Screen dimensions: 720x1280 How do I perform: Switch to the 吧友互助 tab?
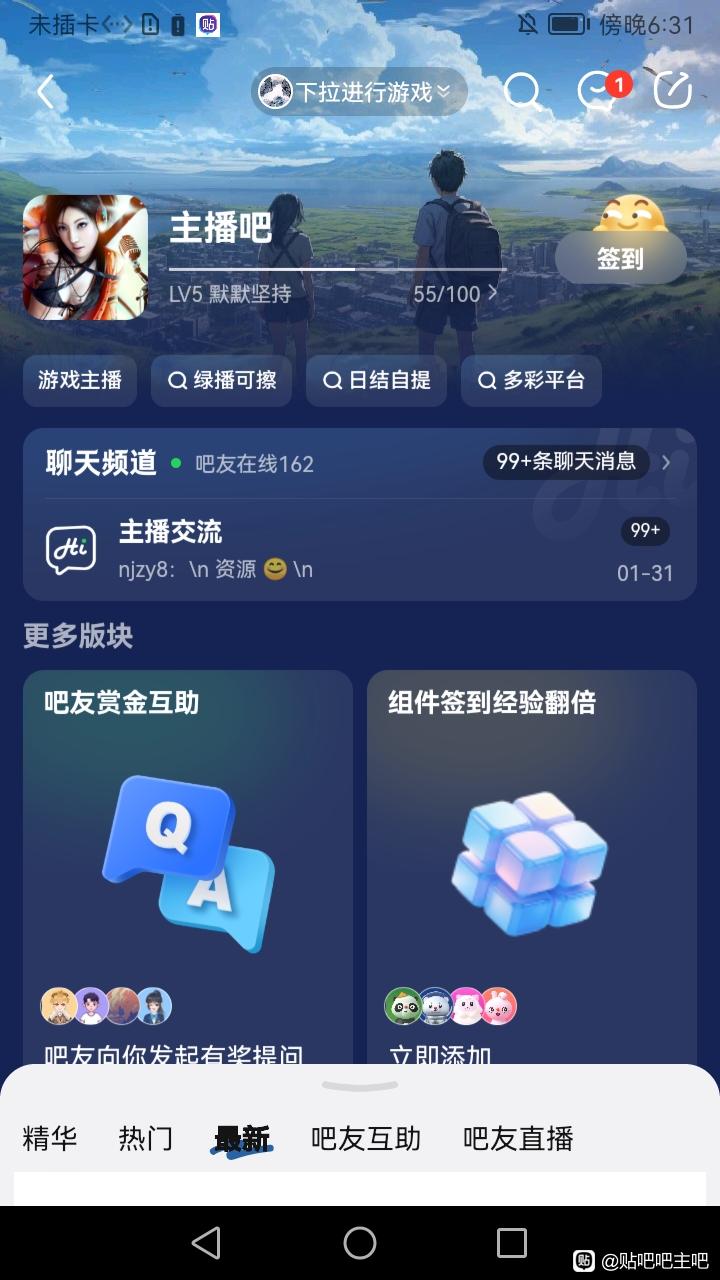[x=366, y=1138]
